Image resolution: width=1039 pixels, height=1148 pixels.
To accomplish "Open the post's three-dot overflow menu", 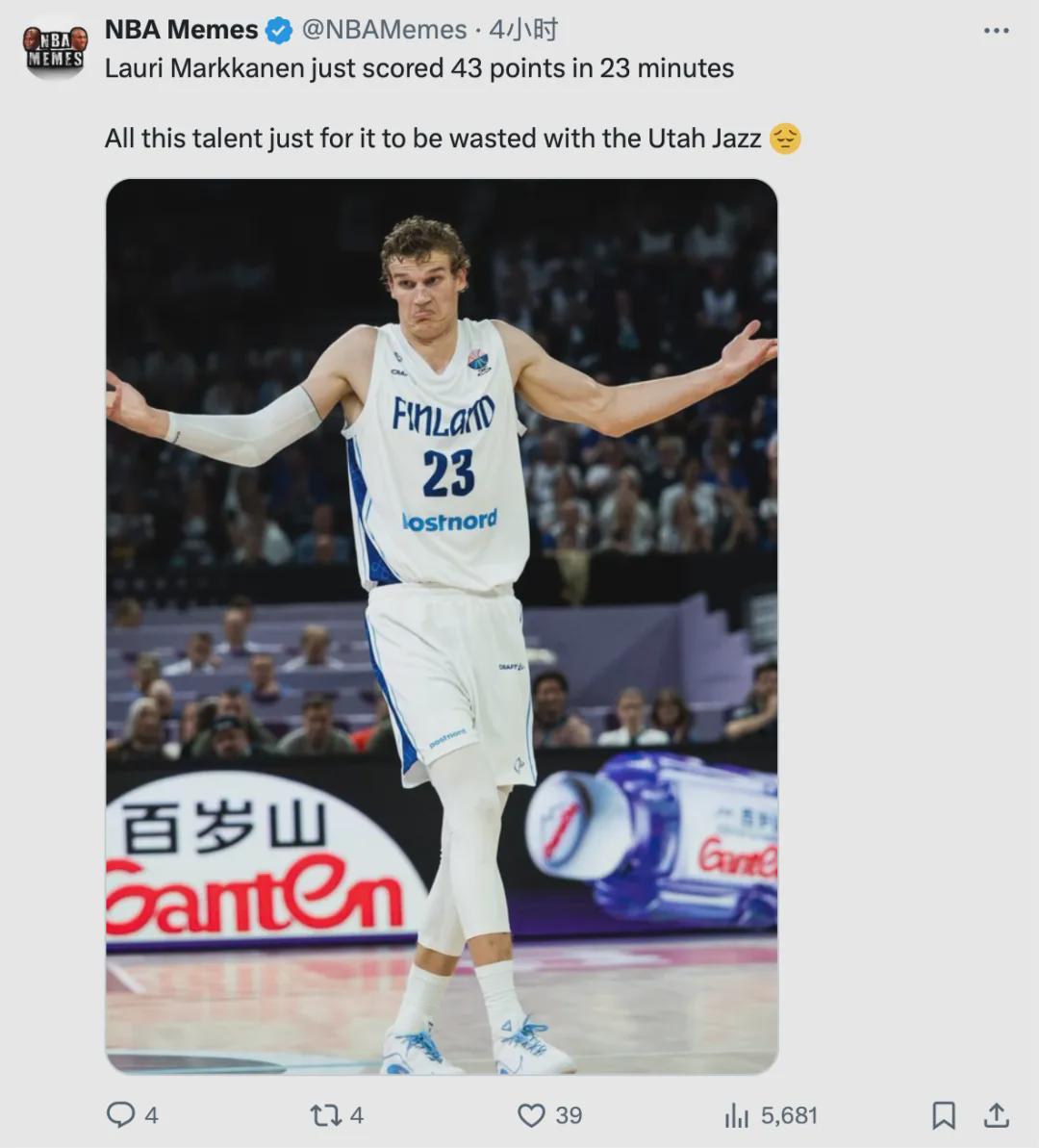I will pyautogui.click(x=996, y=31).
